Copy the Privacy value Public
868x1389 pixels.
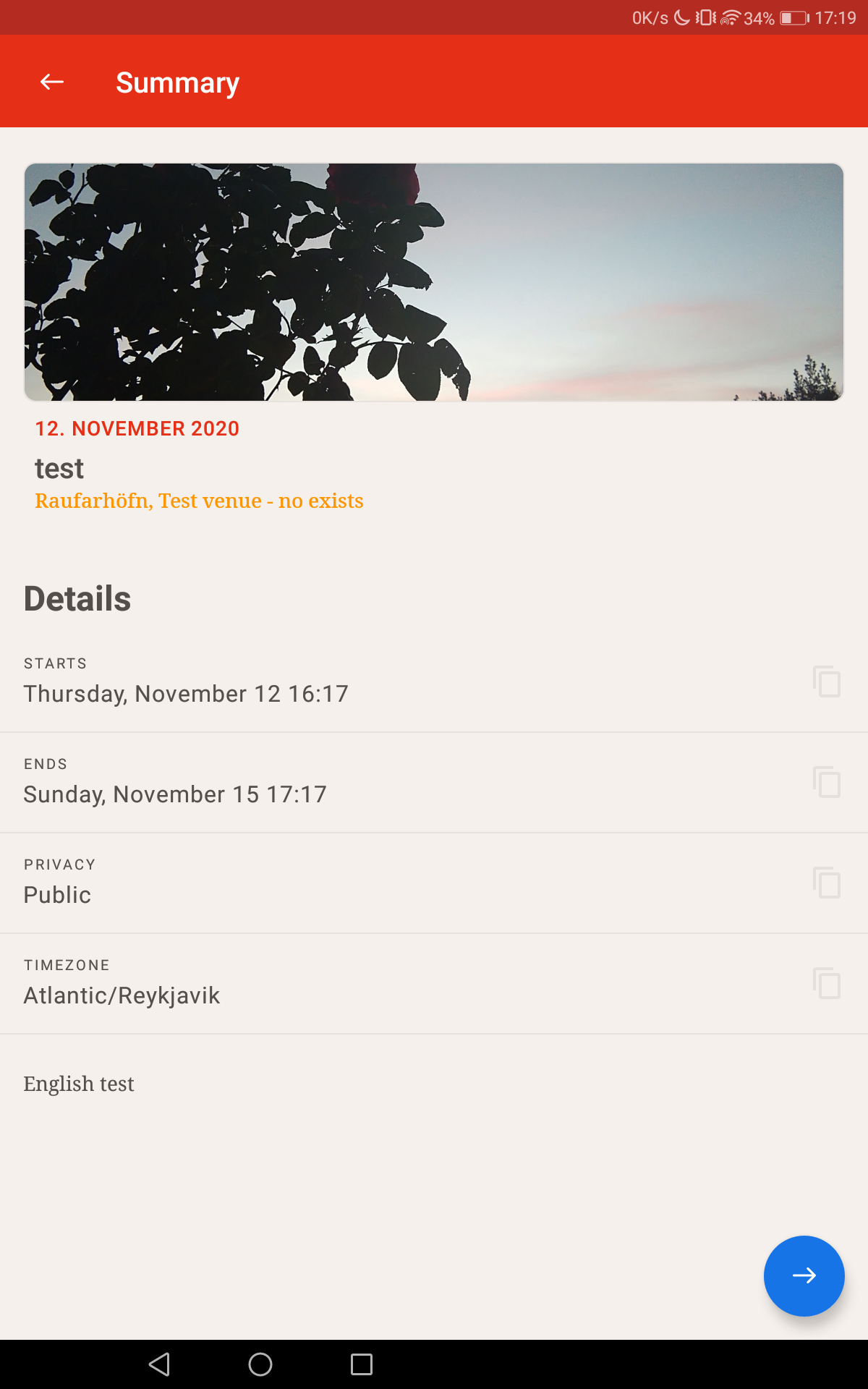coord(827,883)
